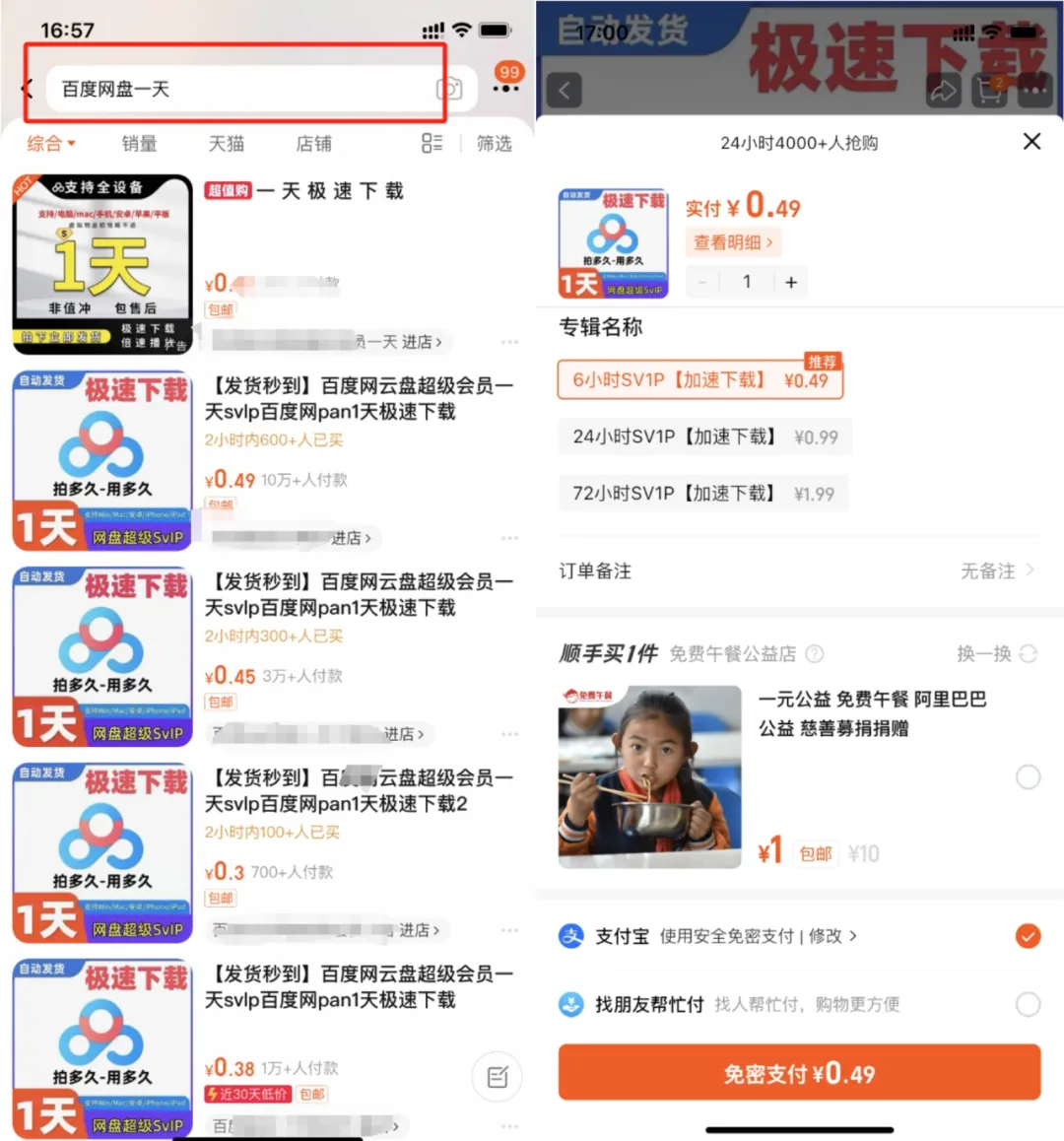
Task: Close the purchase options sheet
Action: point(1031,142)
